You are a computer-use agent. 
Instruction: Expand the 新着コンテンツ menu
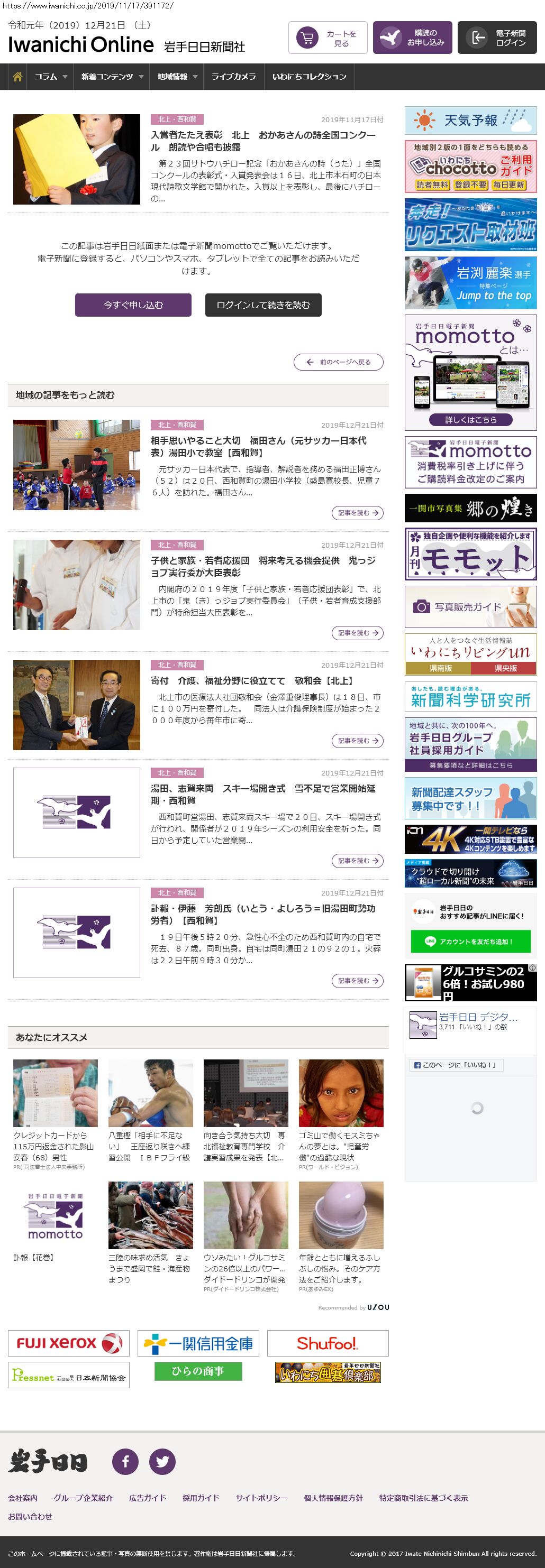(x=112, y=77)
